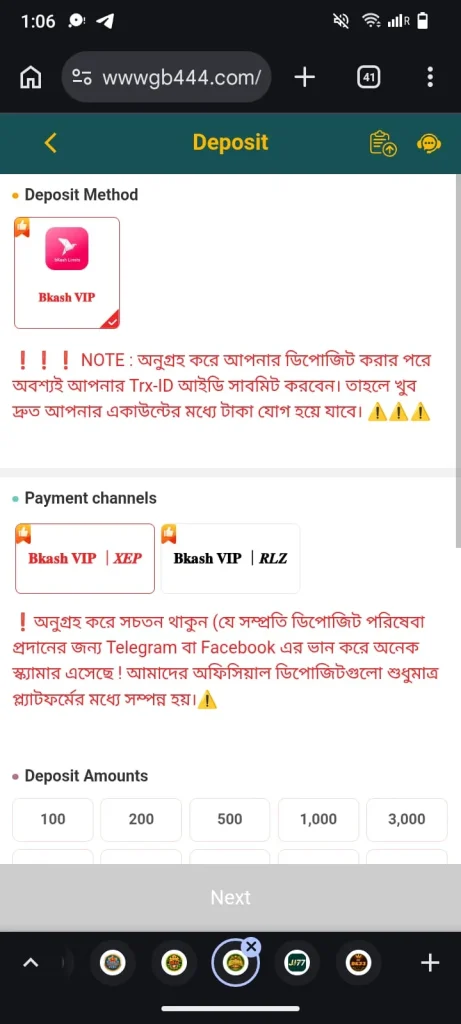Go back from the Deposit page

(x=51, y=143)
